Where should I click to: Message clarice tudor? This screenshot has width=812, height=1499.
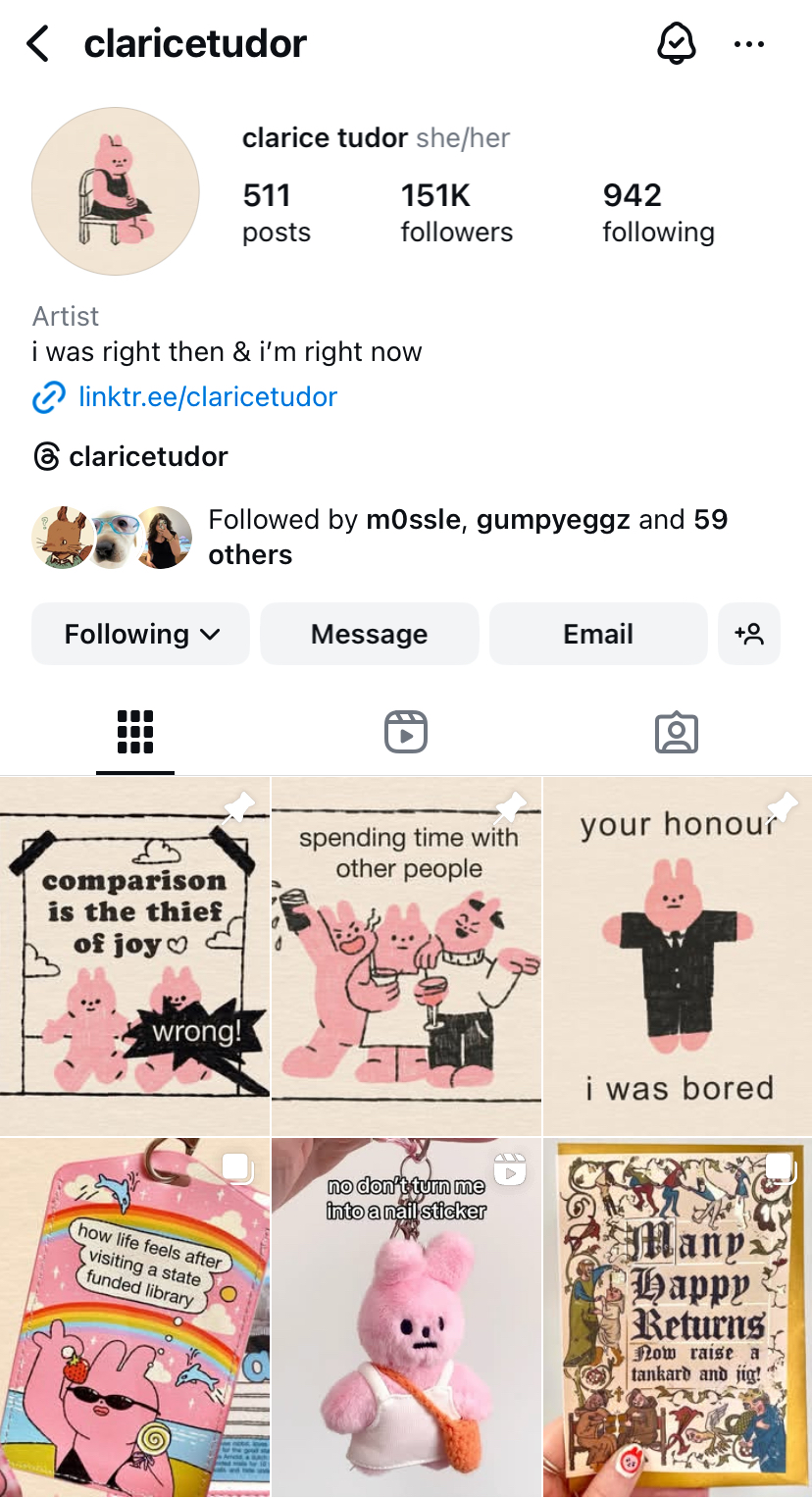(369, 634)
